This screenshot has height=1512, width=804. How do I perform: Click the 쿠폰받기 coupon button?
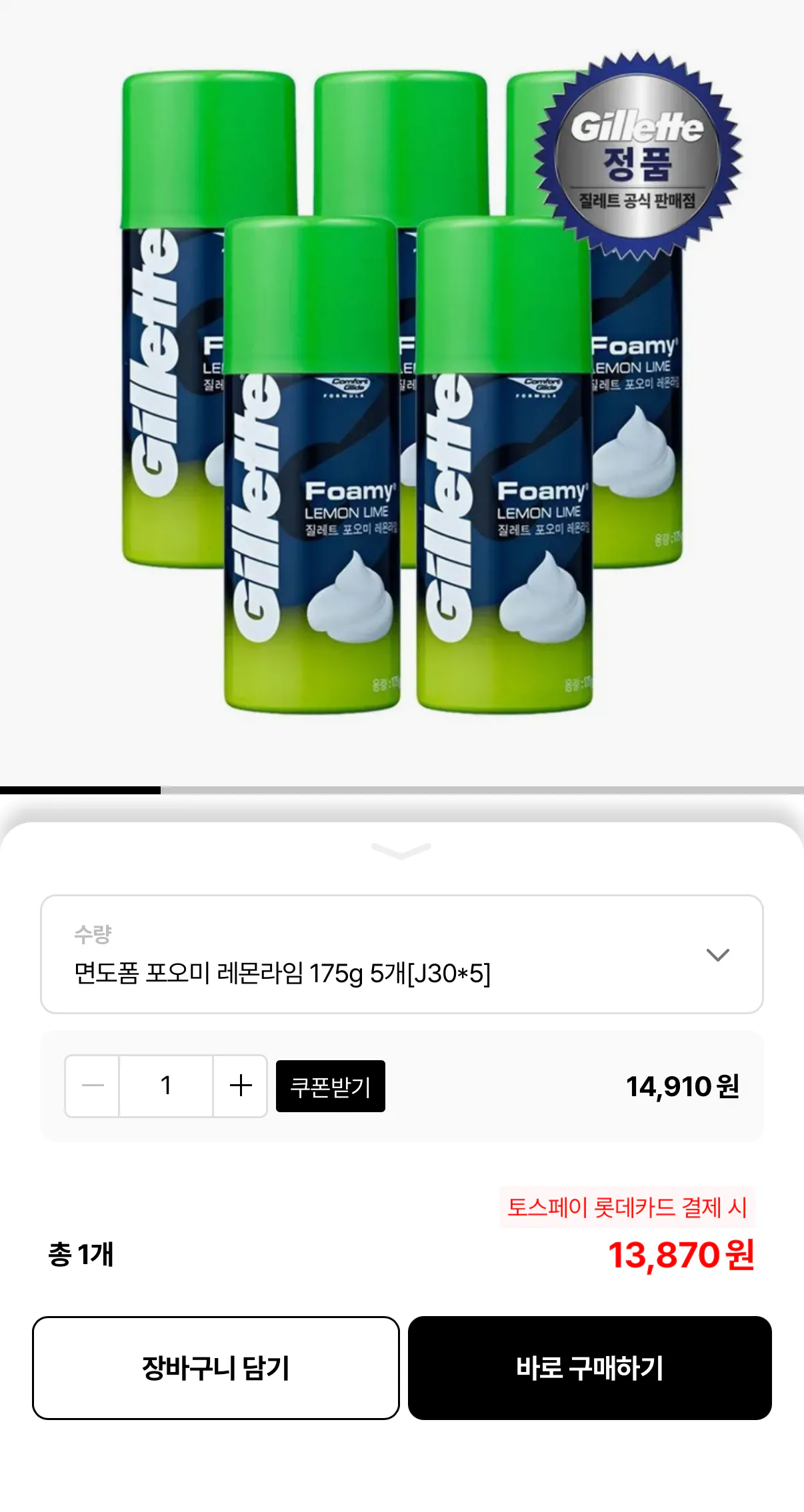tap(330, 1086)
